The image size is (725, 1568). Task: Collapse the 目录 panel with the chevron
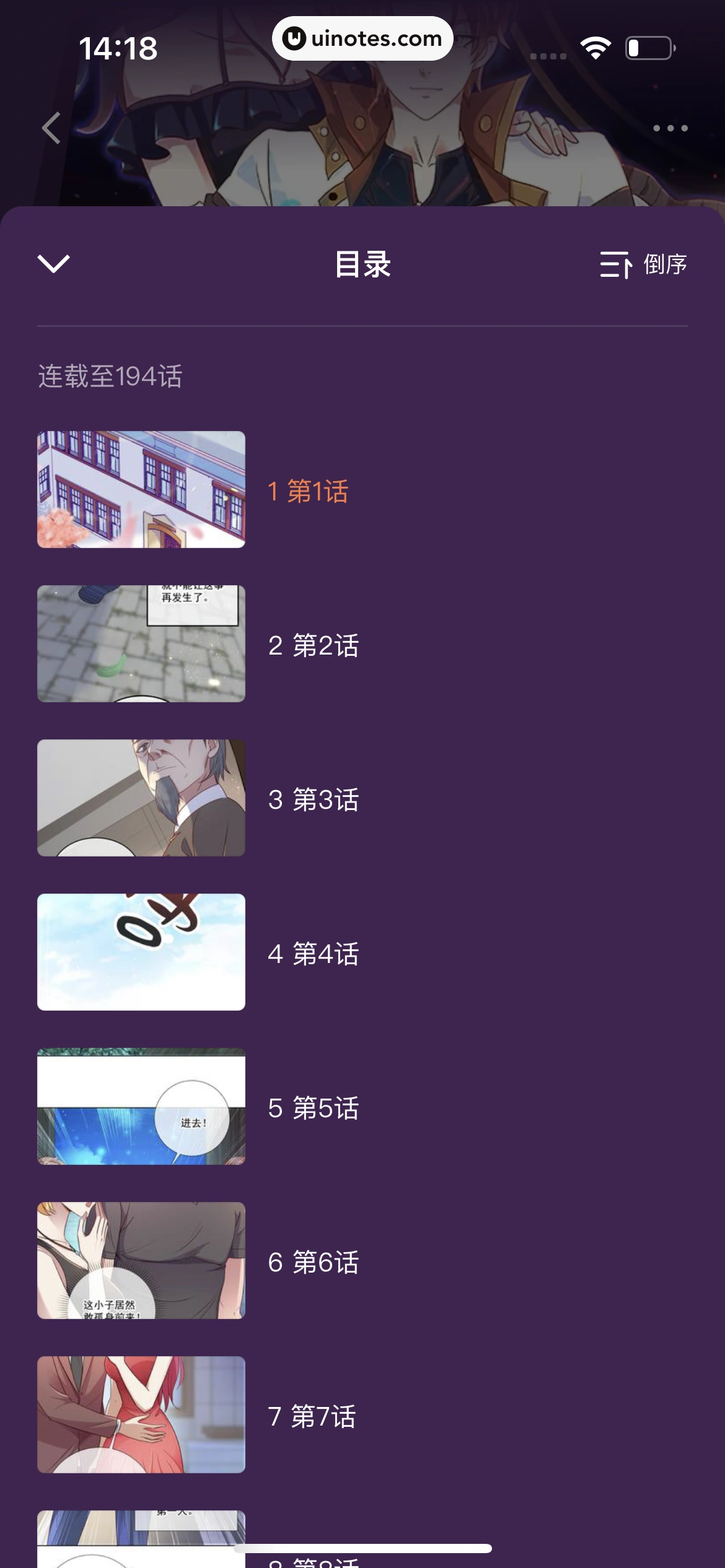(x=54, y=264)
